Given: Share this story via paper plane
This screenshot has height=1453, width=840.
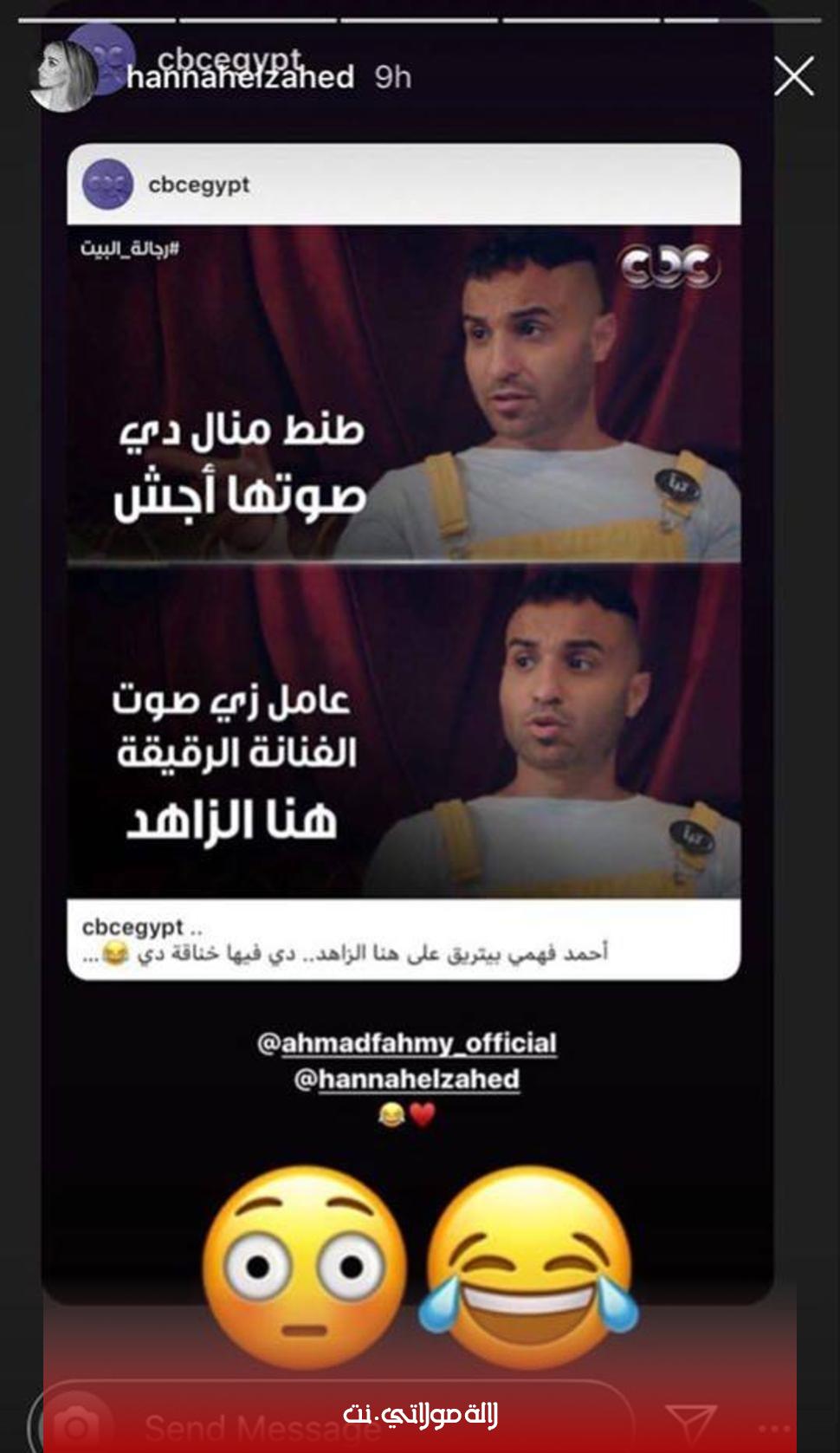Looking at the screenshot, I should coord(690,1424).
